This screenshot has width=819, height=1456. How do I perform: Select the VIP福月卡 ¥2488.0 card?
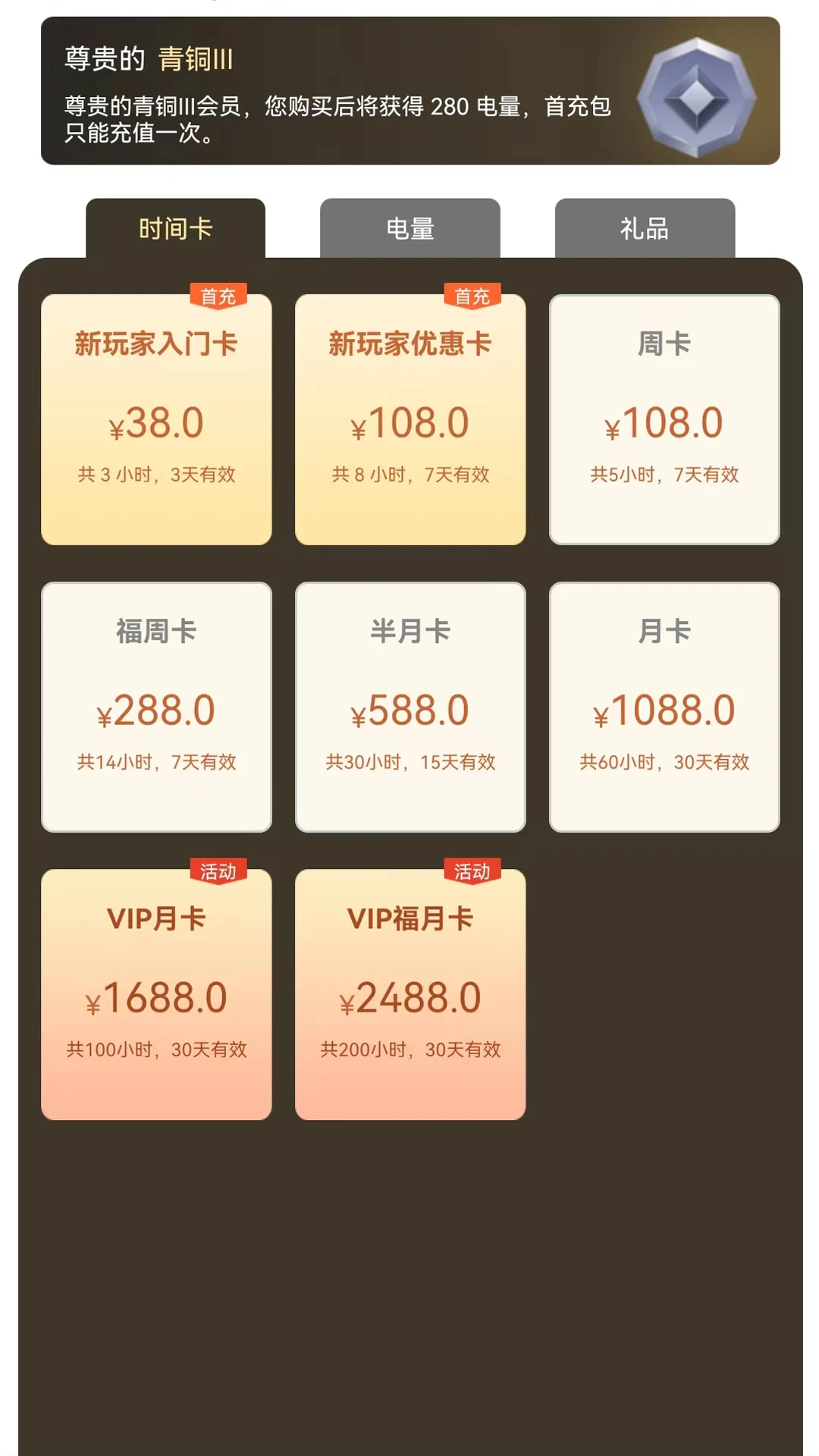coord(410,994)
